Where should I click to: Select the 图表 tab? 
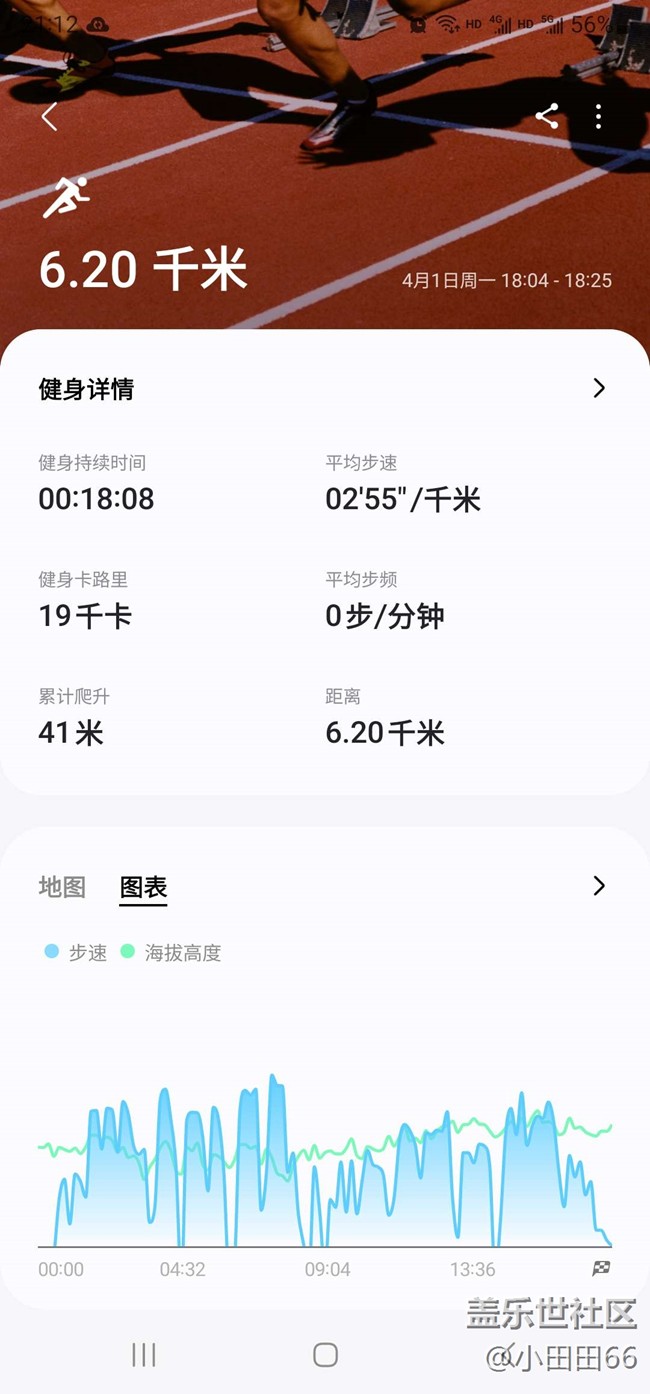point(143,887)
